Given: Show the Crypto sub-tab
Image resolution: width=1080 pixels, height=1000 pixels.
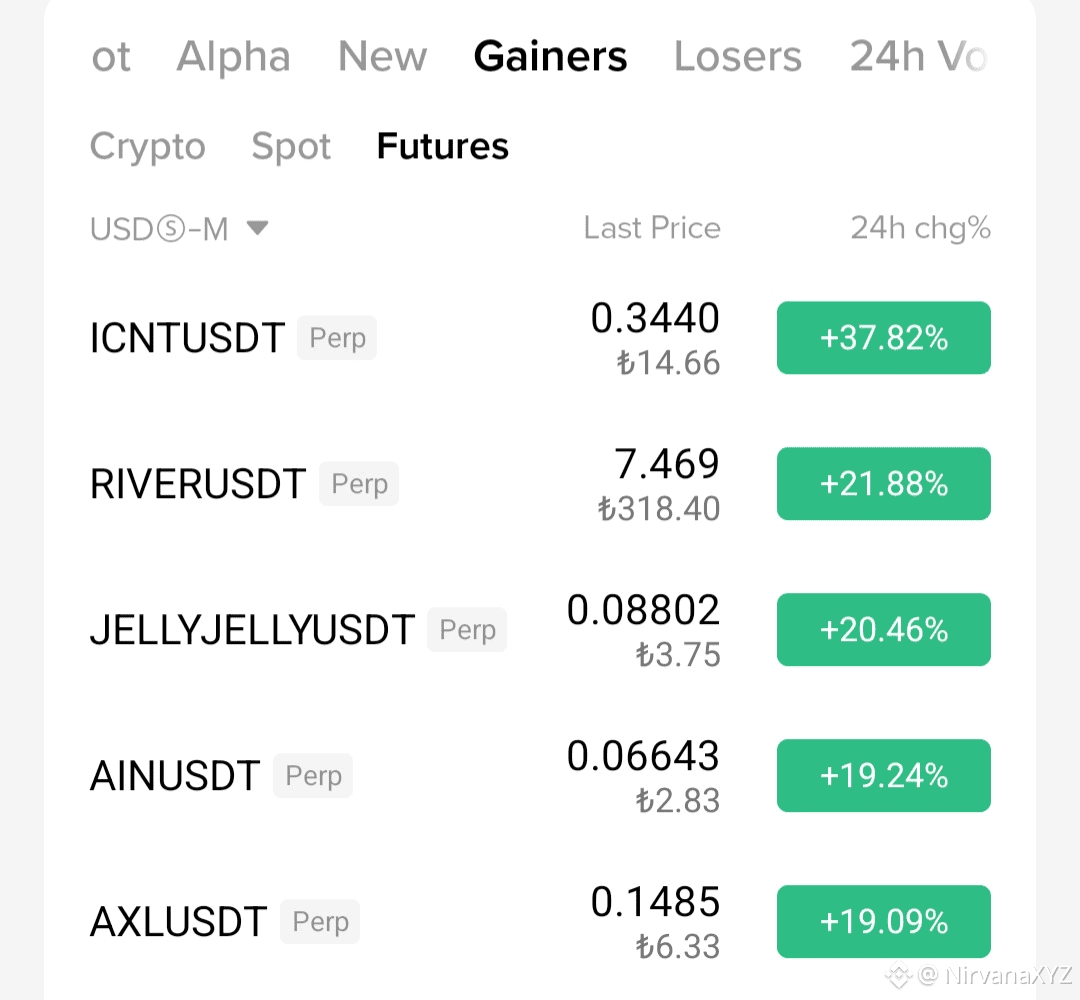Looking at the screenshot, I should point(147,147).
